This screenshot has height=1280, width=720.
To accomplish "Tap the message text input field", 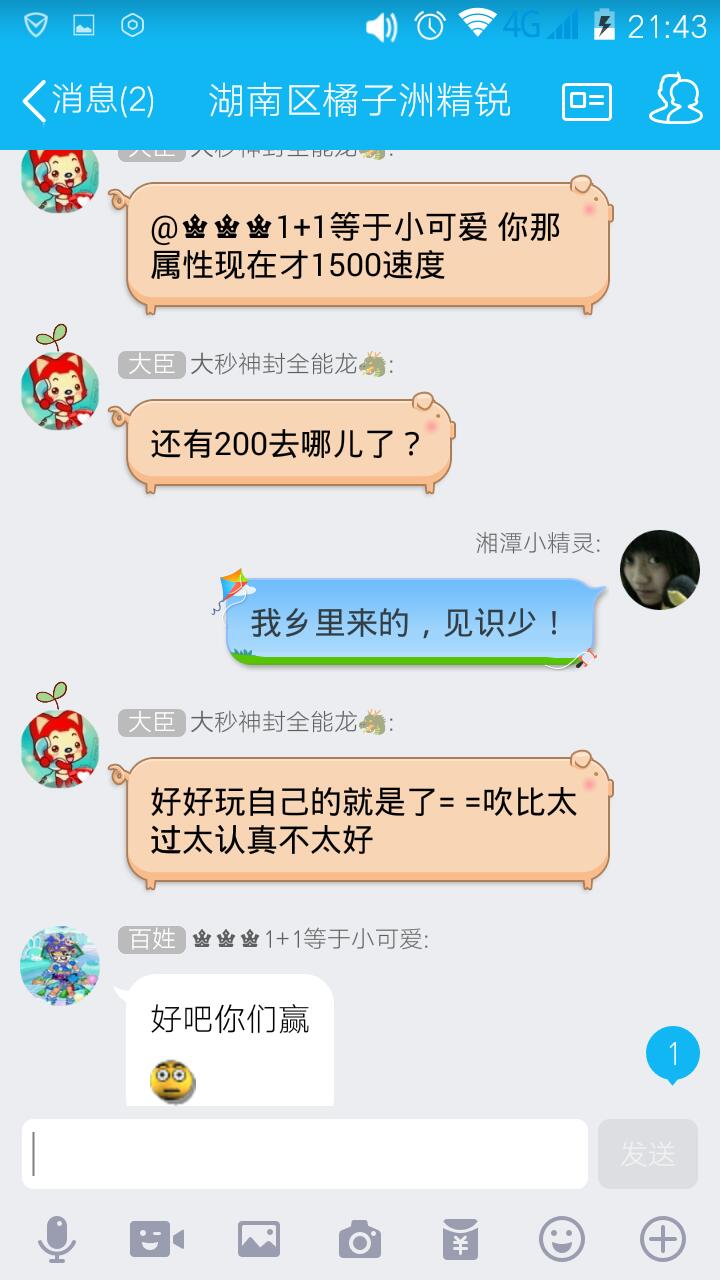I will [x=305, y=1153].
